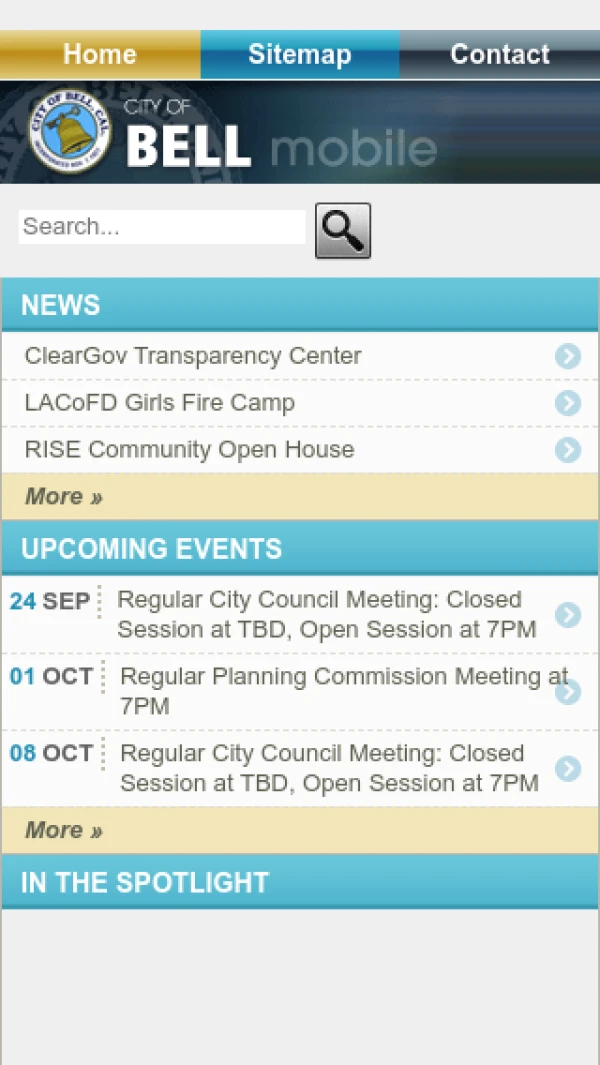Tap the magnifying glass search button
The height and width of the screenshot is (1065, 600).
click(x=343, y=231)
